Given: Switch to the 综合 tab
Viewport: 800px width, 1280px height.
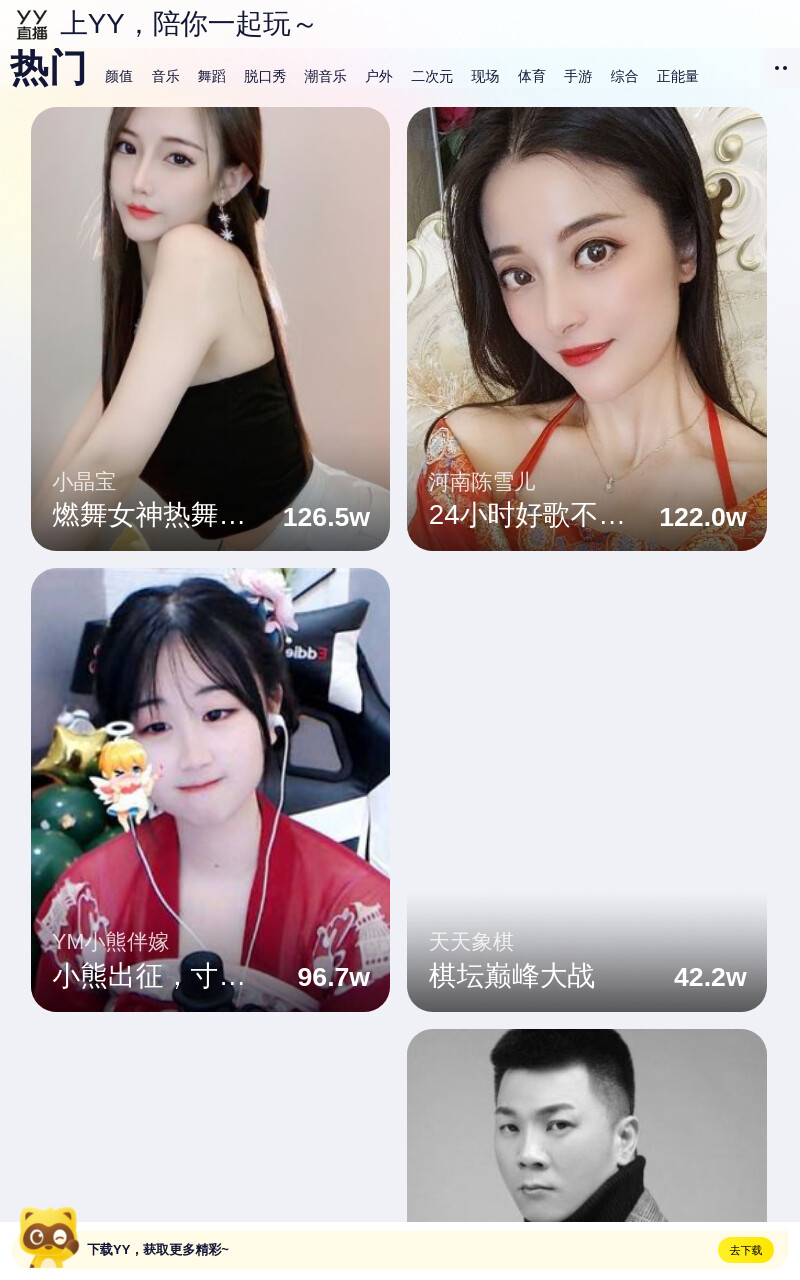Looking at the screenshot, I should [x=625, y=76].
